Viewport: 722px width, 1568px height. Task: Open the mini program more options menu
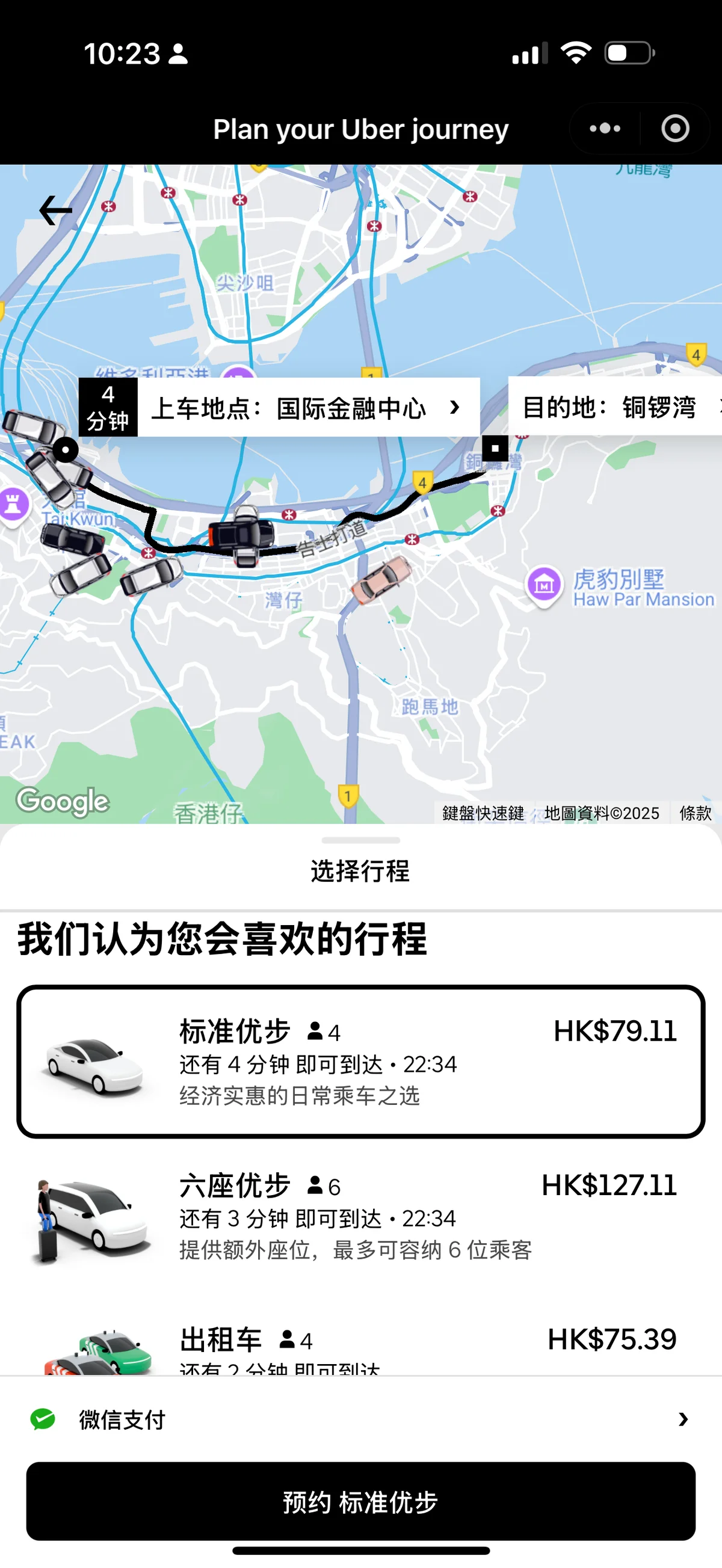(x=605, y=129)
